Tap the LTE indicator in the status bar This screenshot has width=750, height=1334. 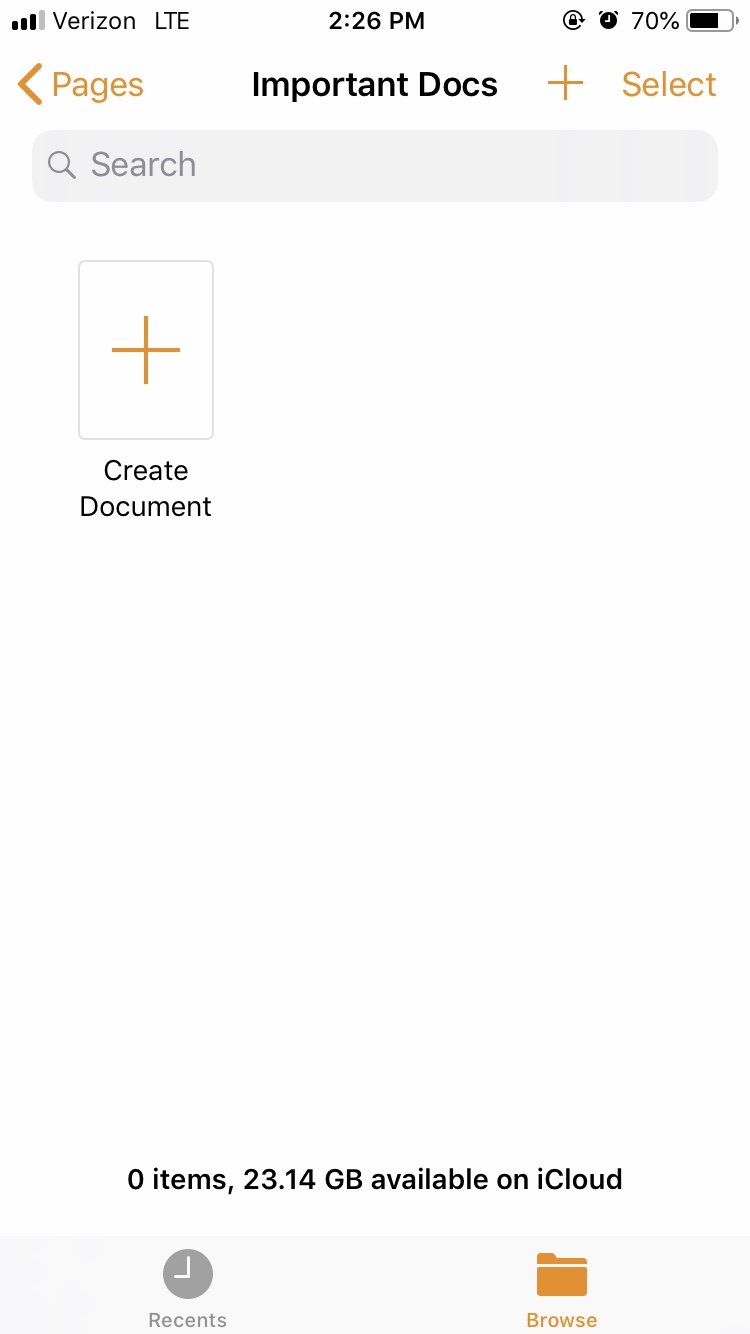pyautogui.click(x=172, y=20)
